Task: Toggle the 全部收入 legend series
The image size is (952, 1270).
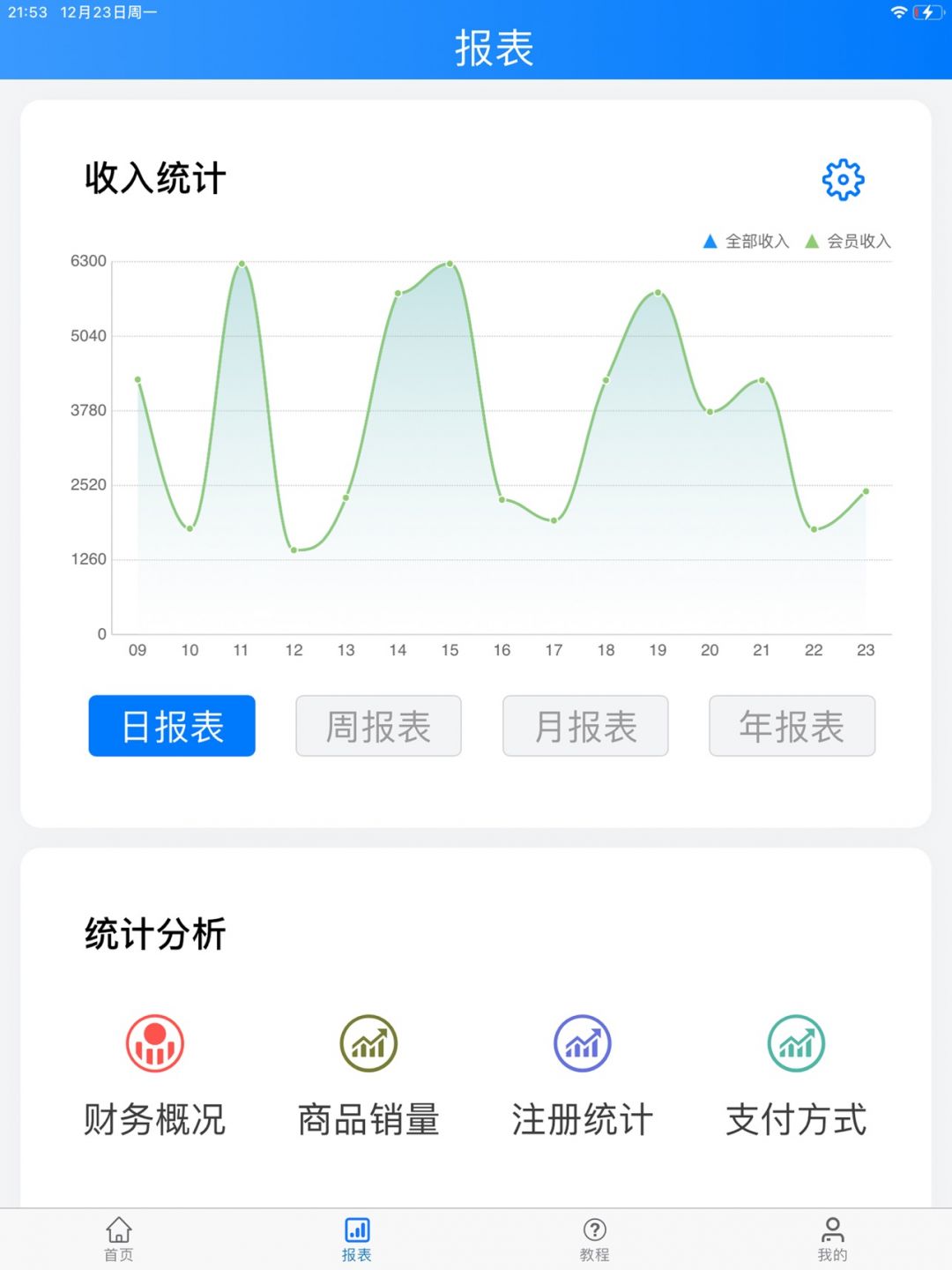Action: [747, 242]
